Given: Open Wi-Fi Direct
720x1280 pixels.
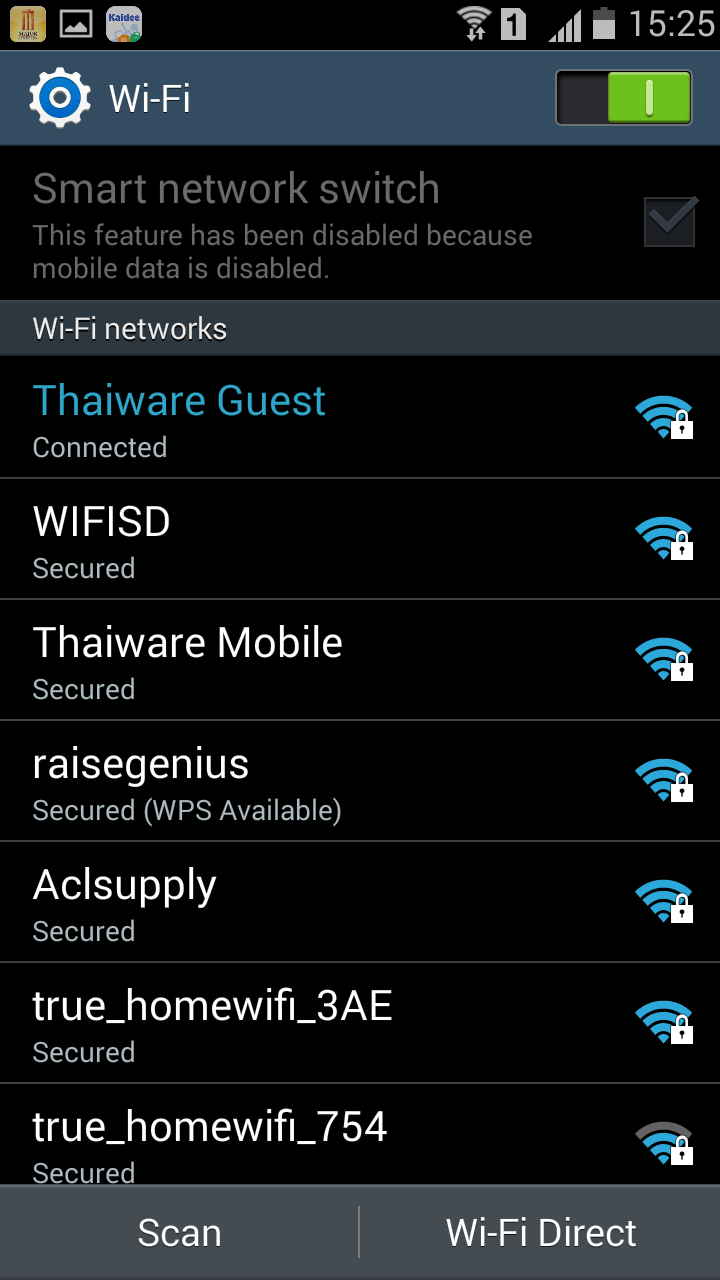Looking at the screenshot, I should (541, 1232).
